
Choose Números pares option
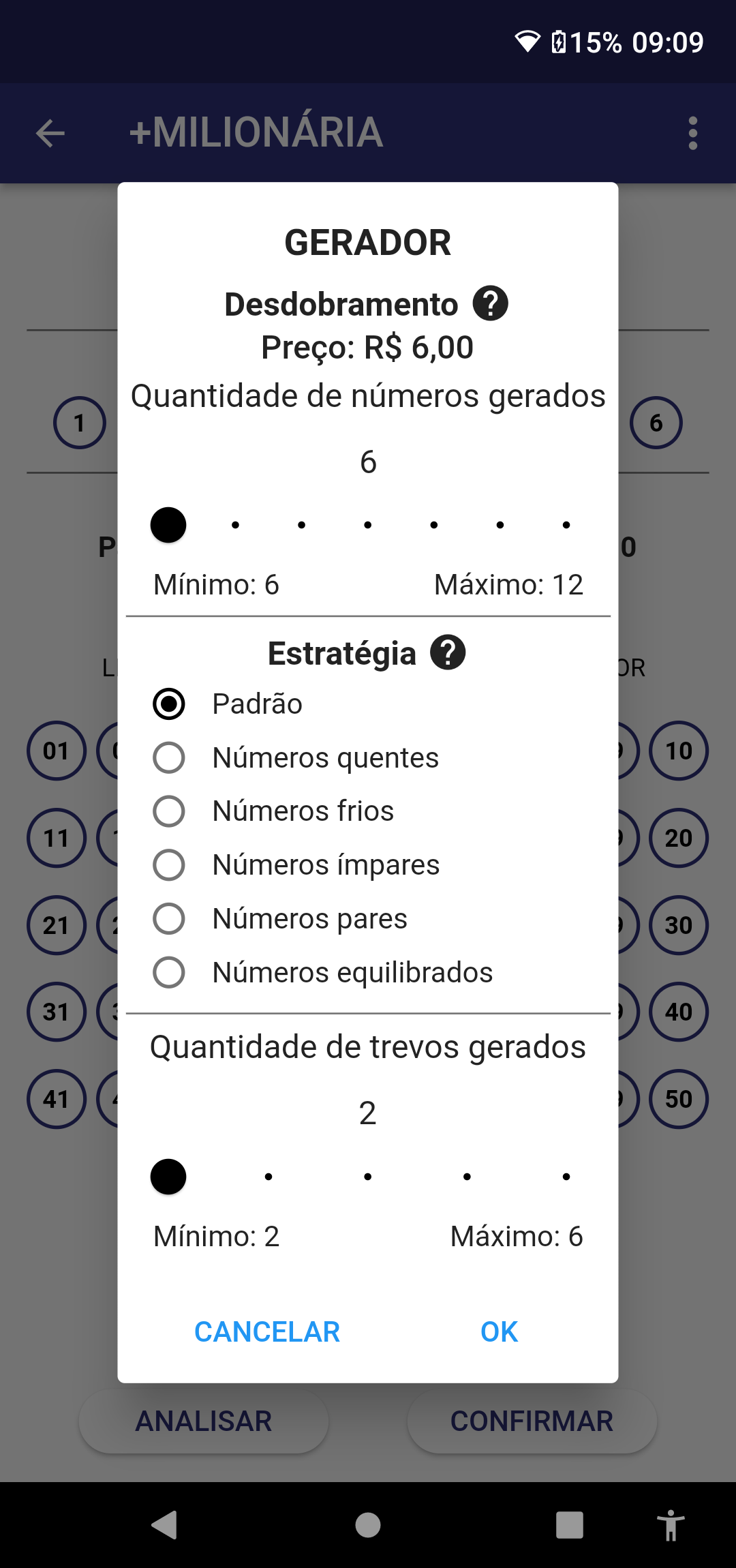(x=169, y=918)
